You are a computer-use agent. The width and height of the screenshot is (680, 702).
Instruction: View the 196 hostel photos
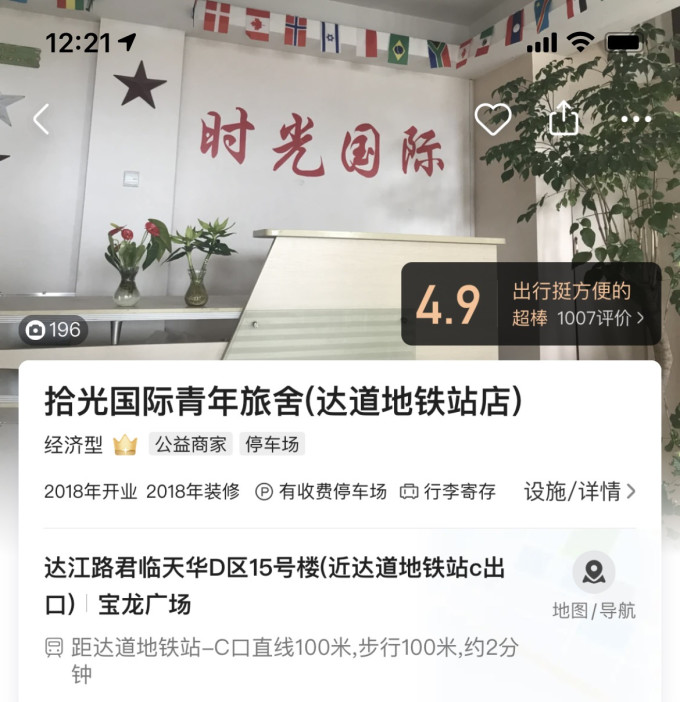[x=53, y=330]
